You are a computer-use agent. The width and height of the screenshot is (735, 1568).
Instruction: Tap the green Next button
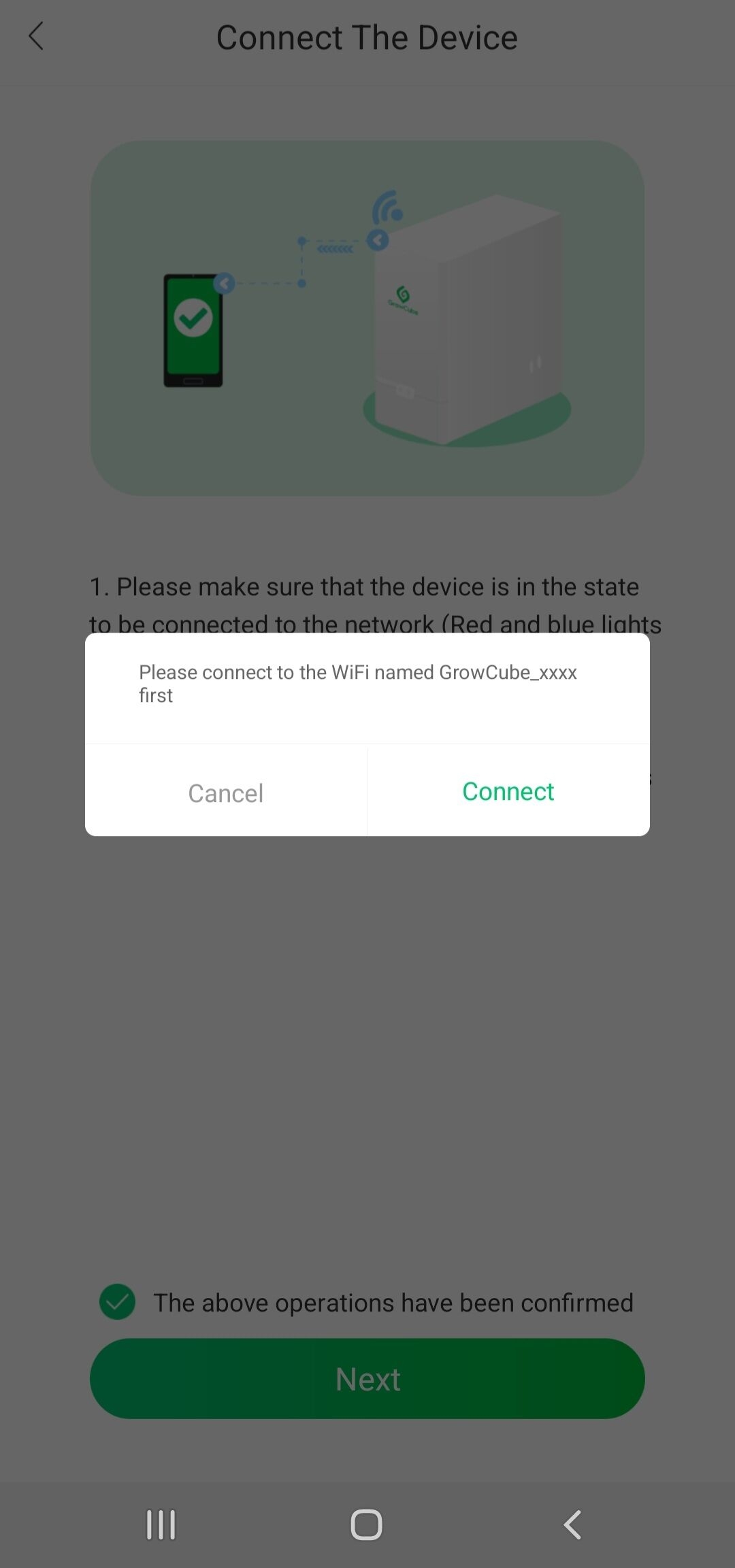click(x=367, y=1379)
